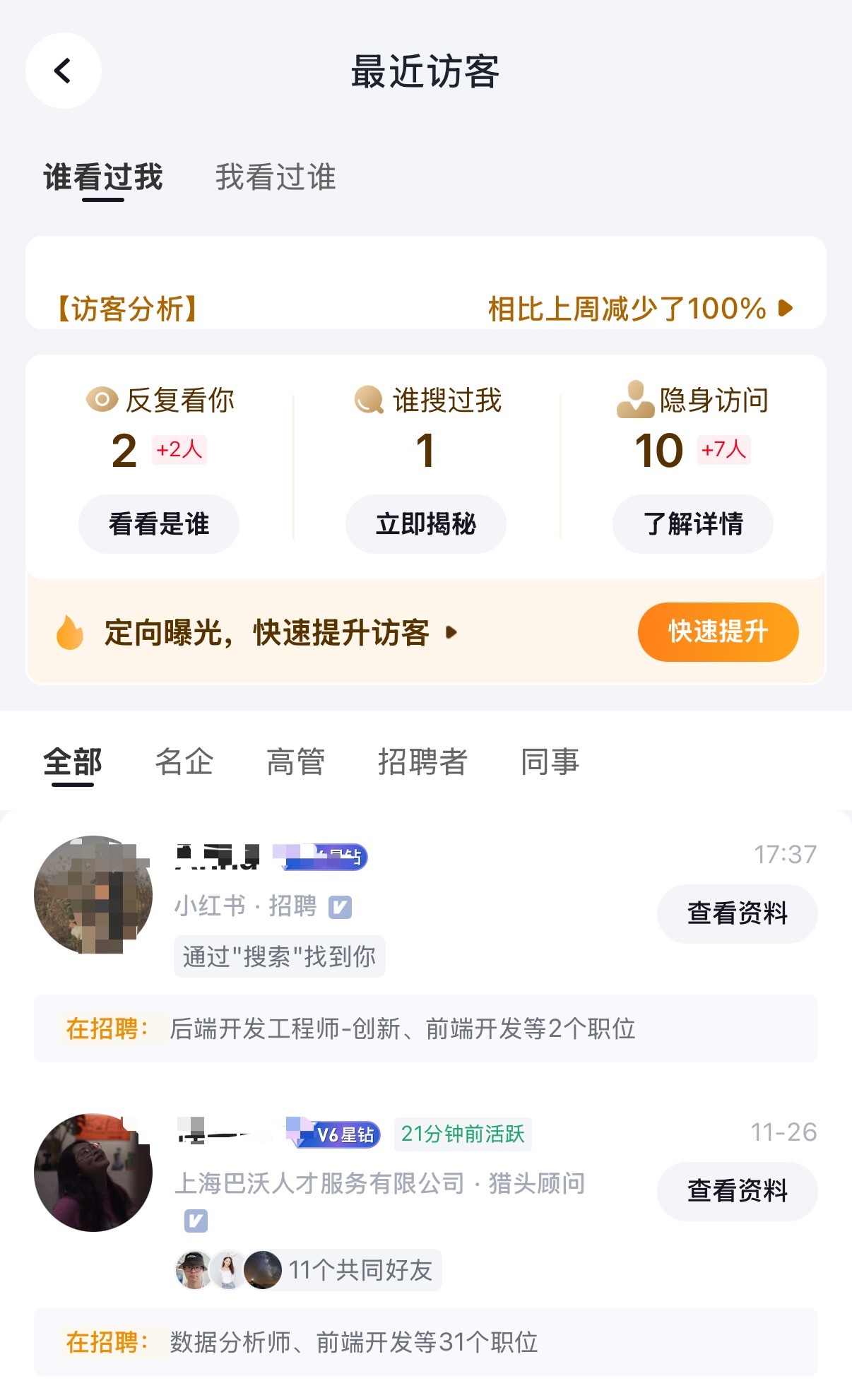Click 了解详情 under 隐身访问

coord(690,523)
